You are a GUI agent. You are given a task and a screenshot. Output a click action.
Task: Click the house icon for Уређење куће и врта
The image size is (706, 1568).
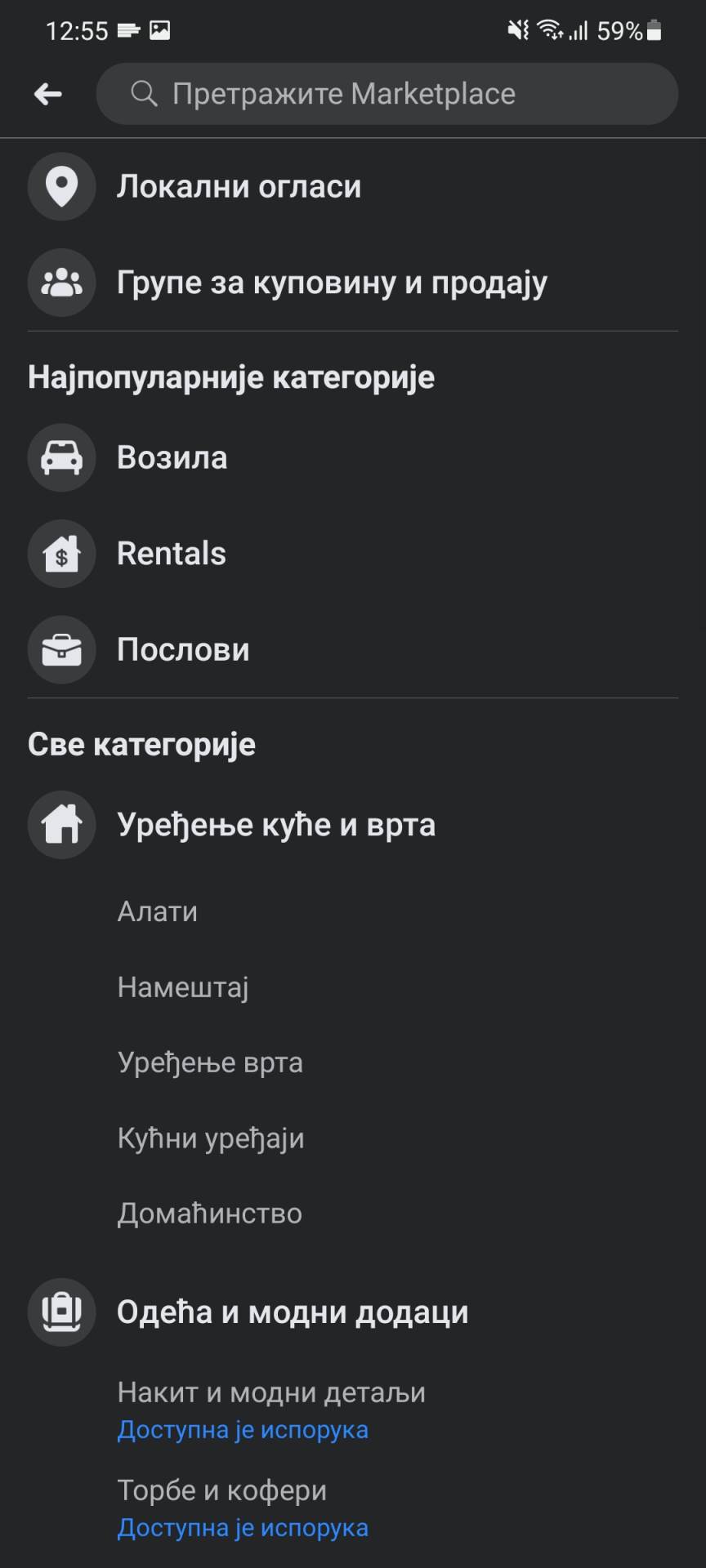tap(61, 825)
